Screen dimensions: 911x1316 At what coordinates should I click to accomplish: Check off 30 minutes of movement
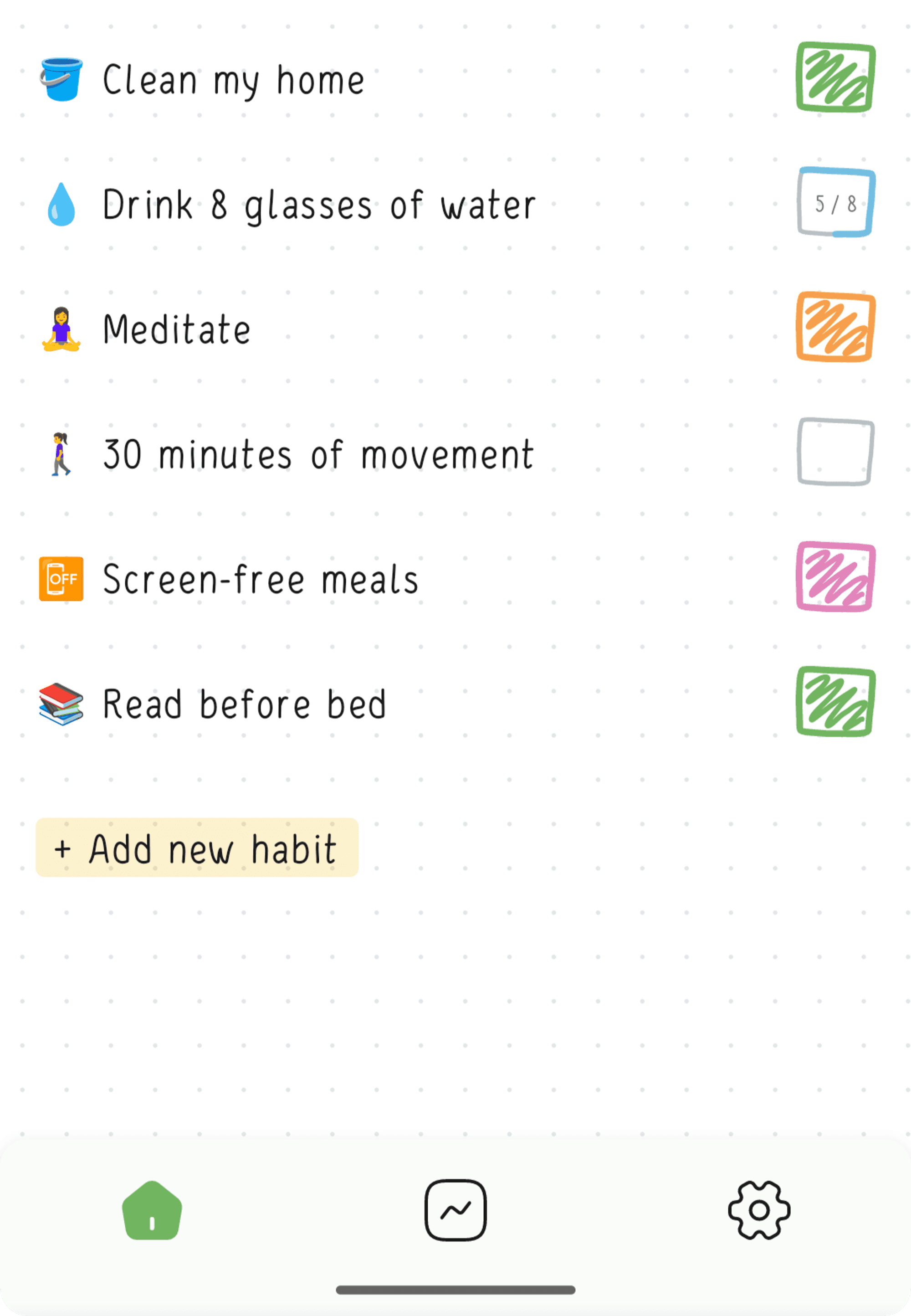tap(834, 452)
